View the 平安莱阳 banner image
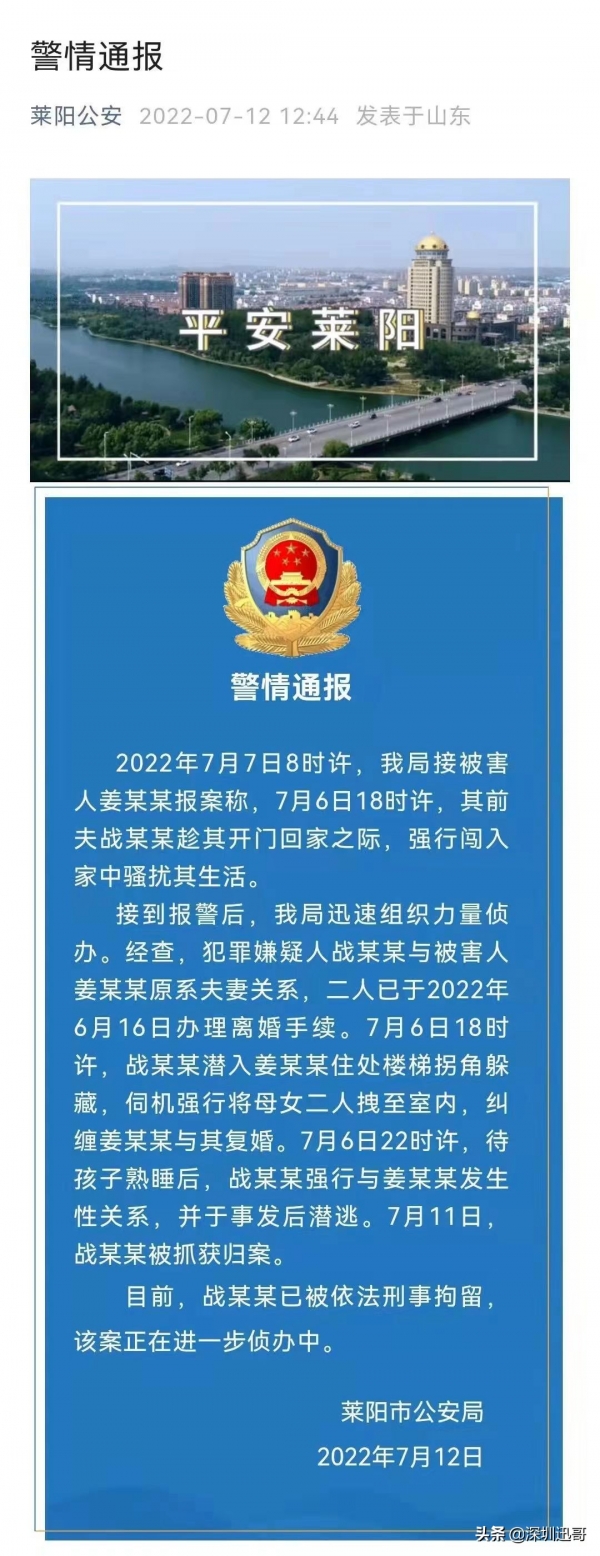Viewport: 600px width, 1556px height. [299, 330]
